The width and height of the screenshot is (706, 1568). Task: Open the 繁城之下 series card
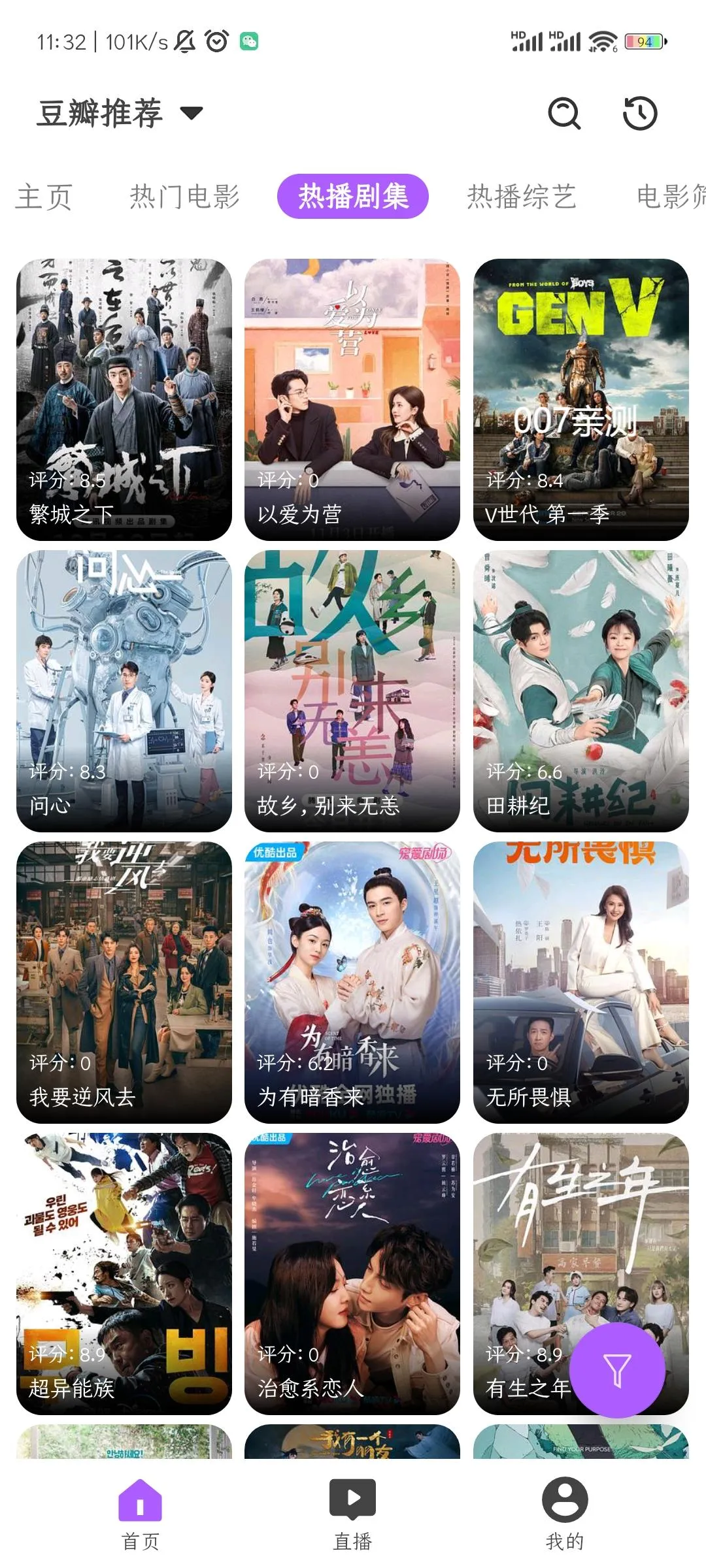point(124,399)
